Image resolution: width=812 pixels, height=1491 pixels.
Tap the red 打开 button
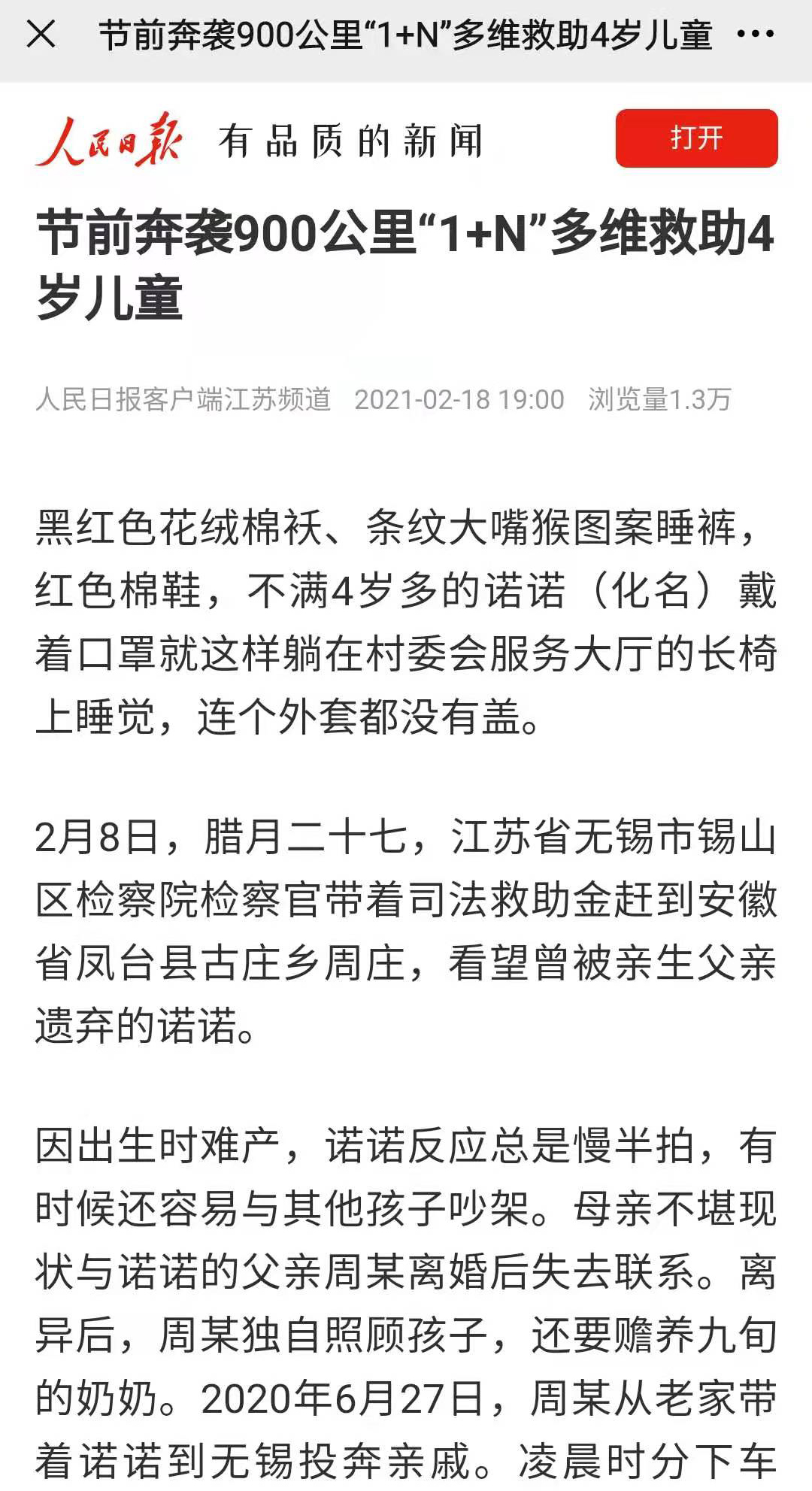coord(696,138)
